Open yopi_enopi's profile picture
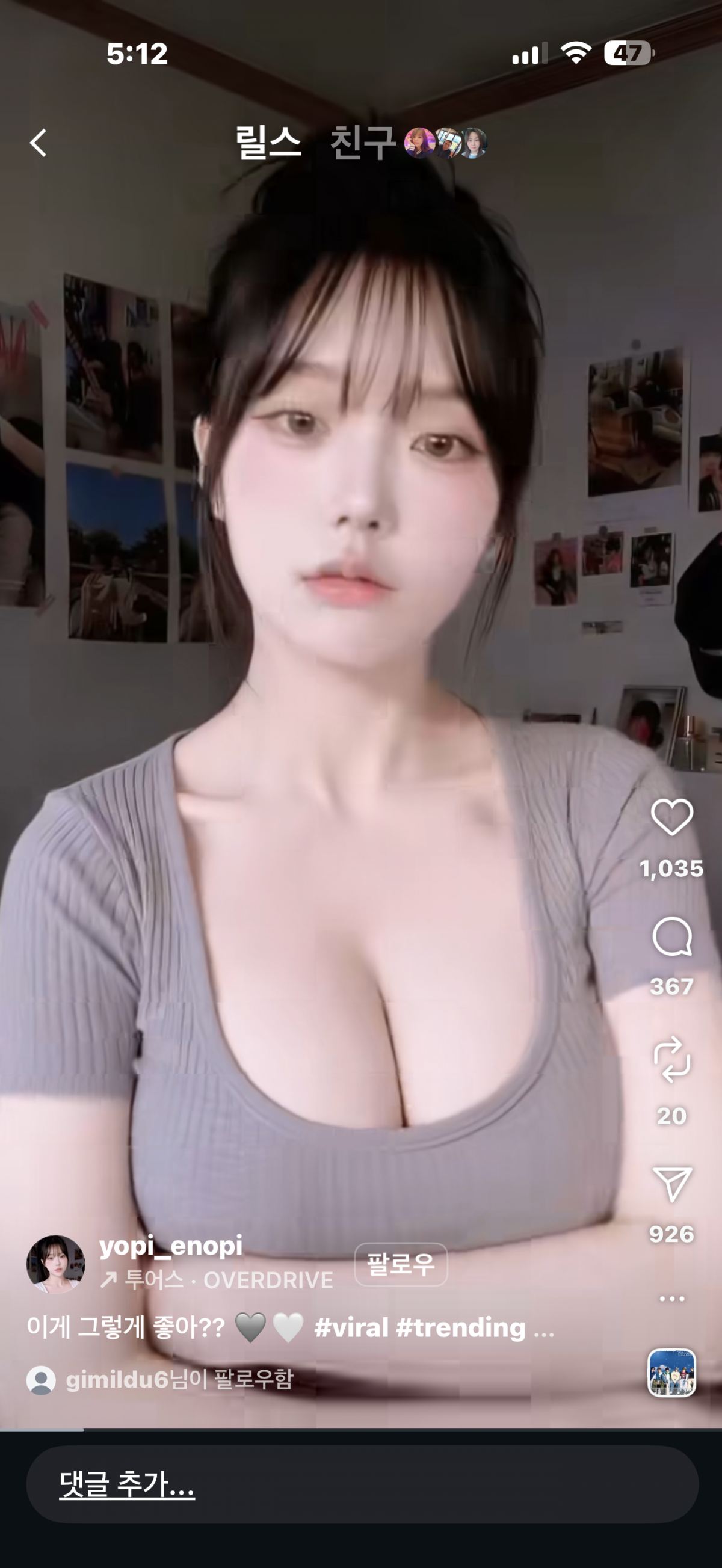The width and height of the screenshot is (722, 1568). pyautogui.click(x=55, y=1264)
